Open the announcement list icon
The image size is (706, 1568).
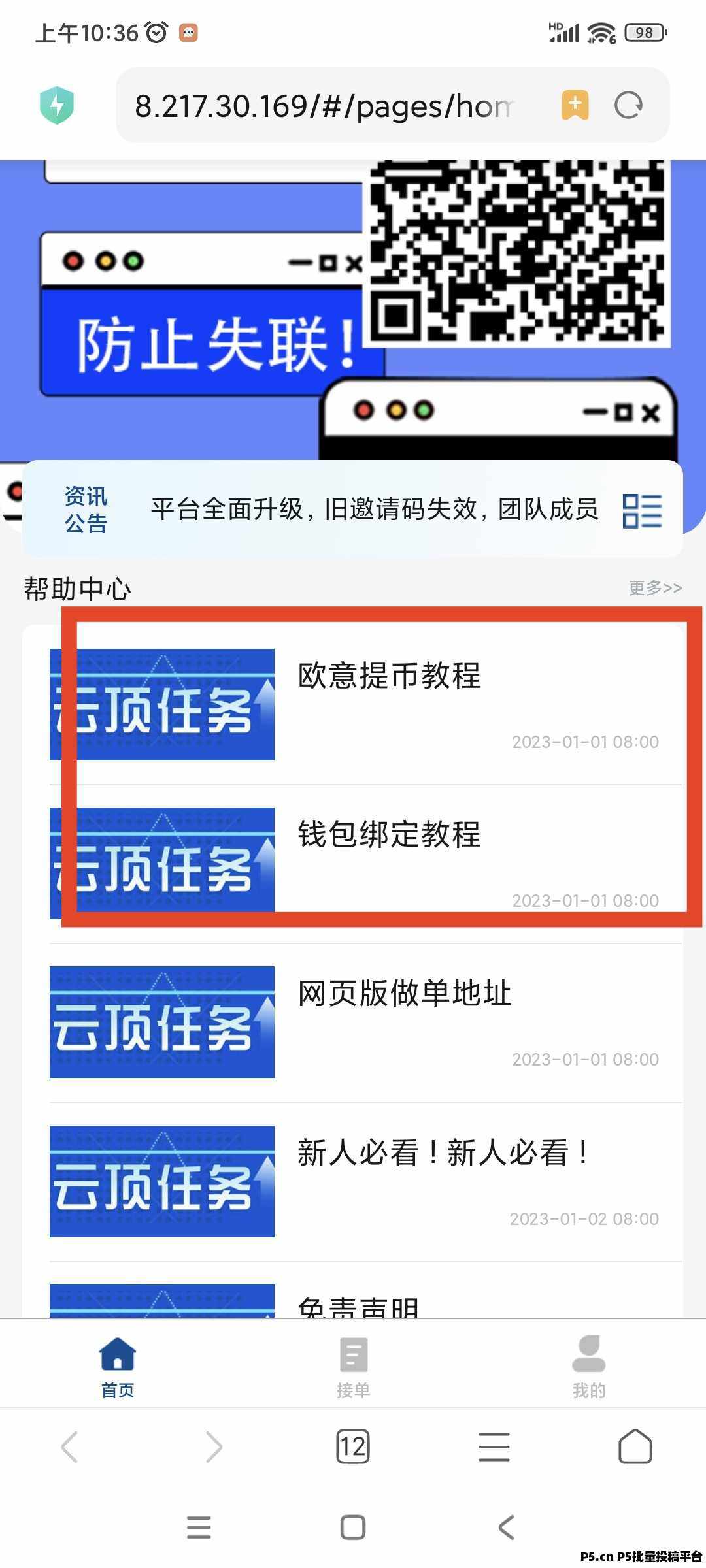click(642, 510)
